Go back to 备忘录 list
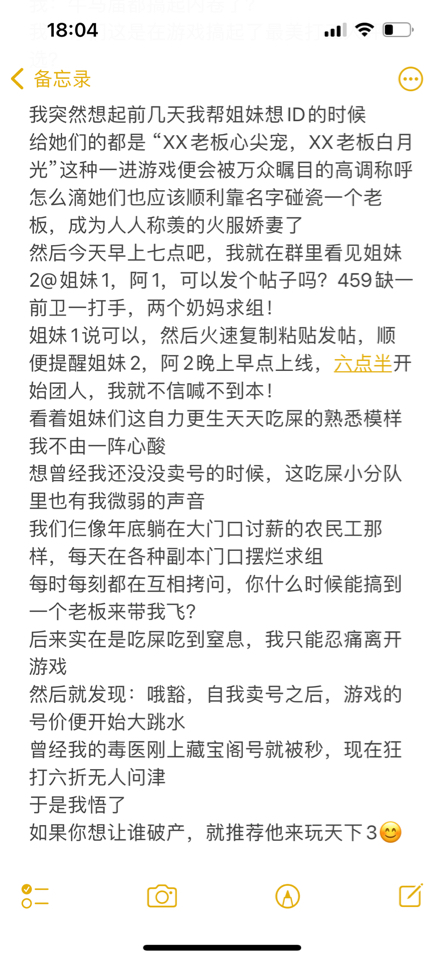The height and width of the screenshot is (960, 444). tap(51, 79)
